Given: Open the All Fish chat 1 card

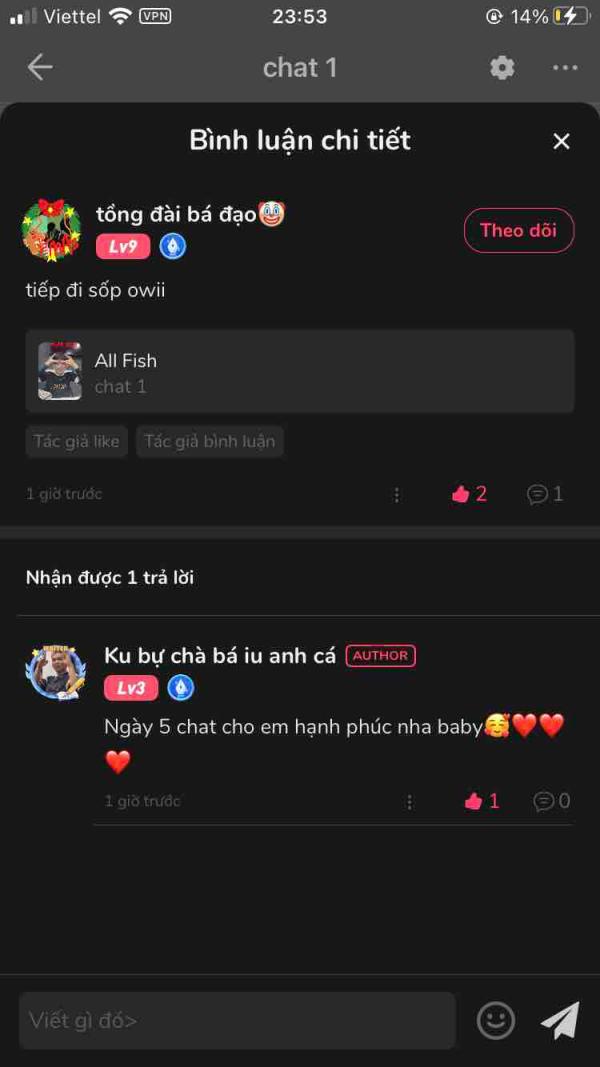Looking at the screenshot, I should click(300, 371).
